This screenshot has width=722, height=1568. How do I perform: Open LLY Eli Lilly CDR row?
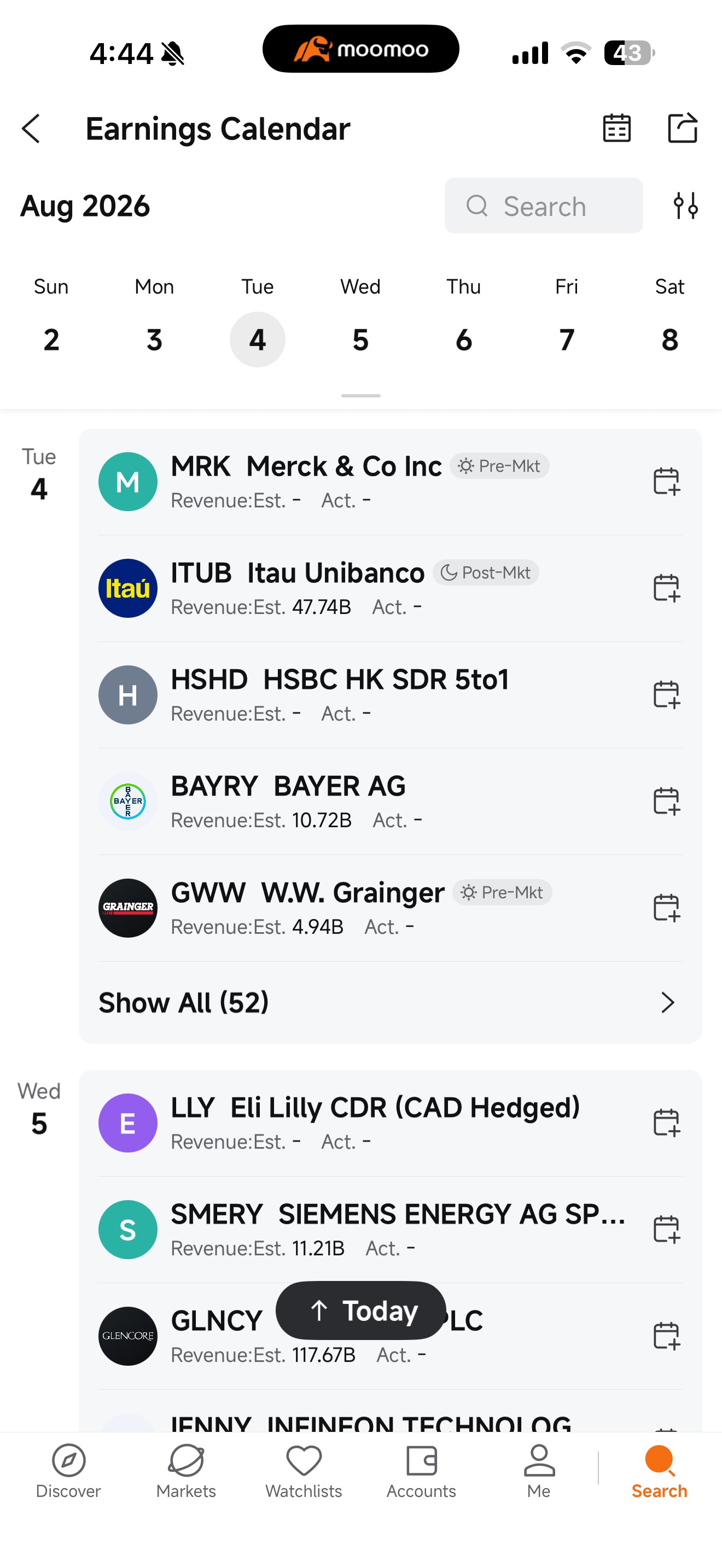coord(389,1122)
